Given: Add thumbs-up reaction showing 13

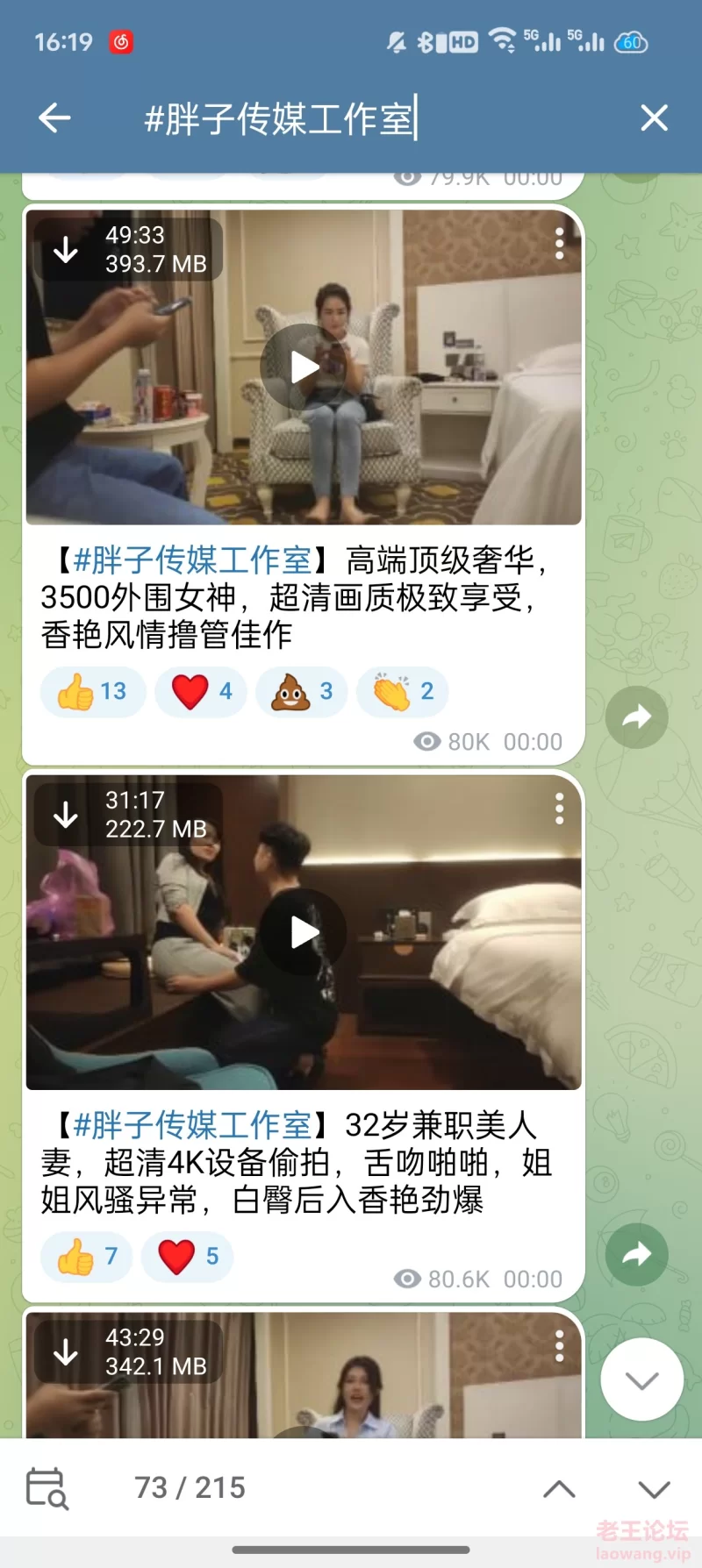Looking at the screenshot, I should click(x=93, y=692).
